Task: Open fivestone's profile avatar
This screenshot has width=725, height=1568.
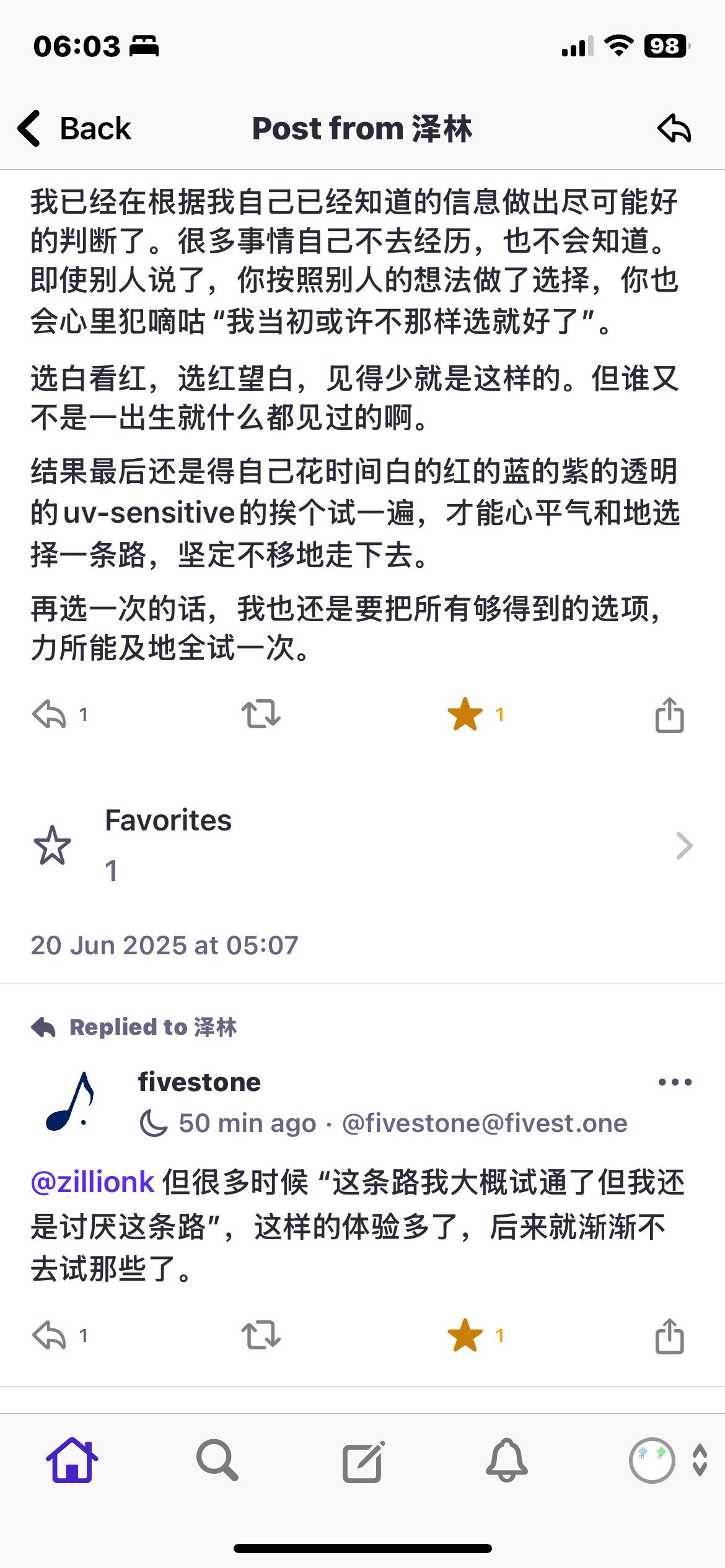Action: (70, 1102)
